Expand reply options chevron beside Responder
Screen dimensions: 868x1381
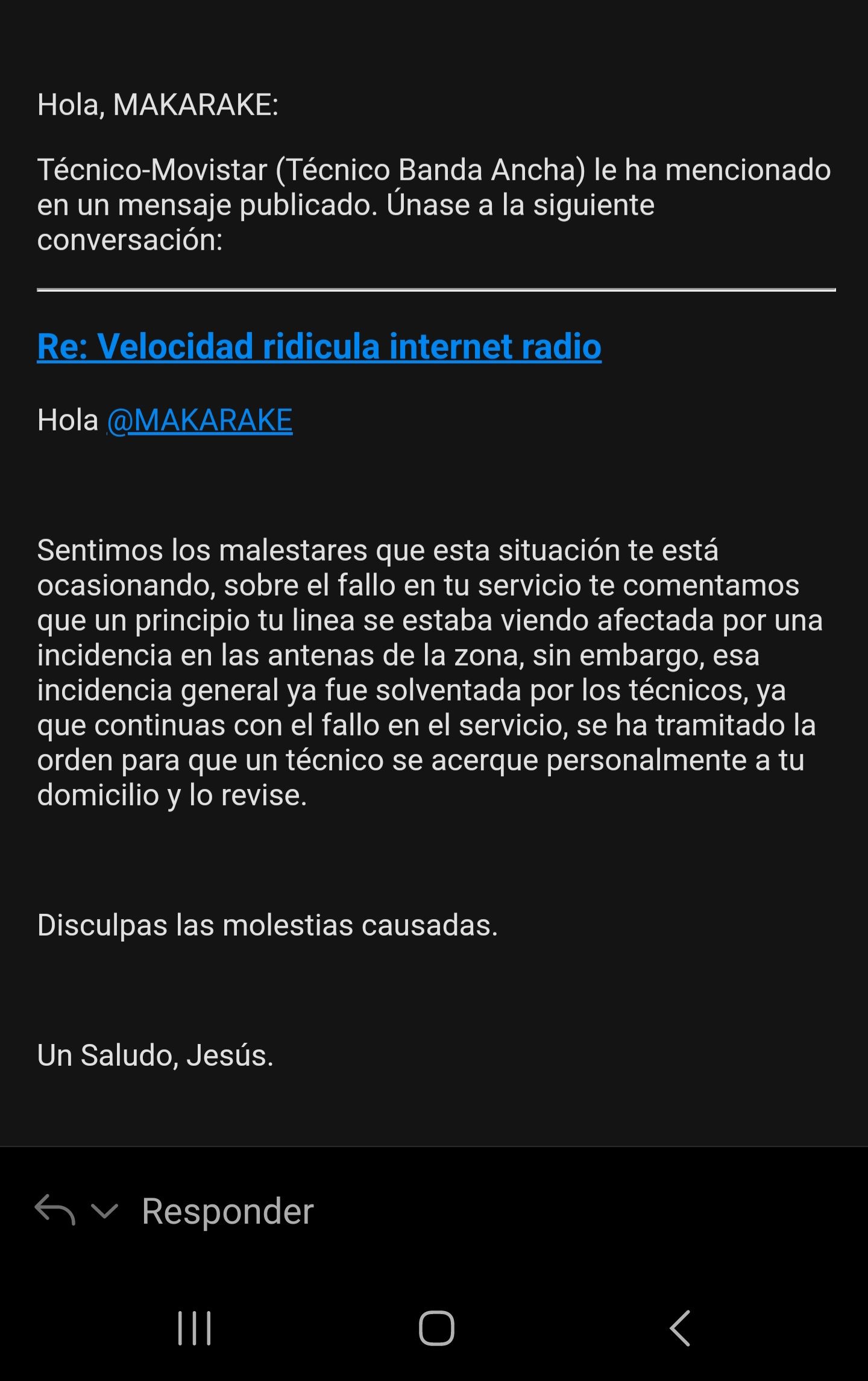[x=104, y=1211]
